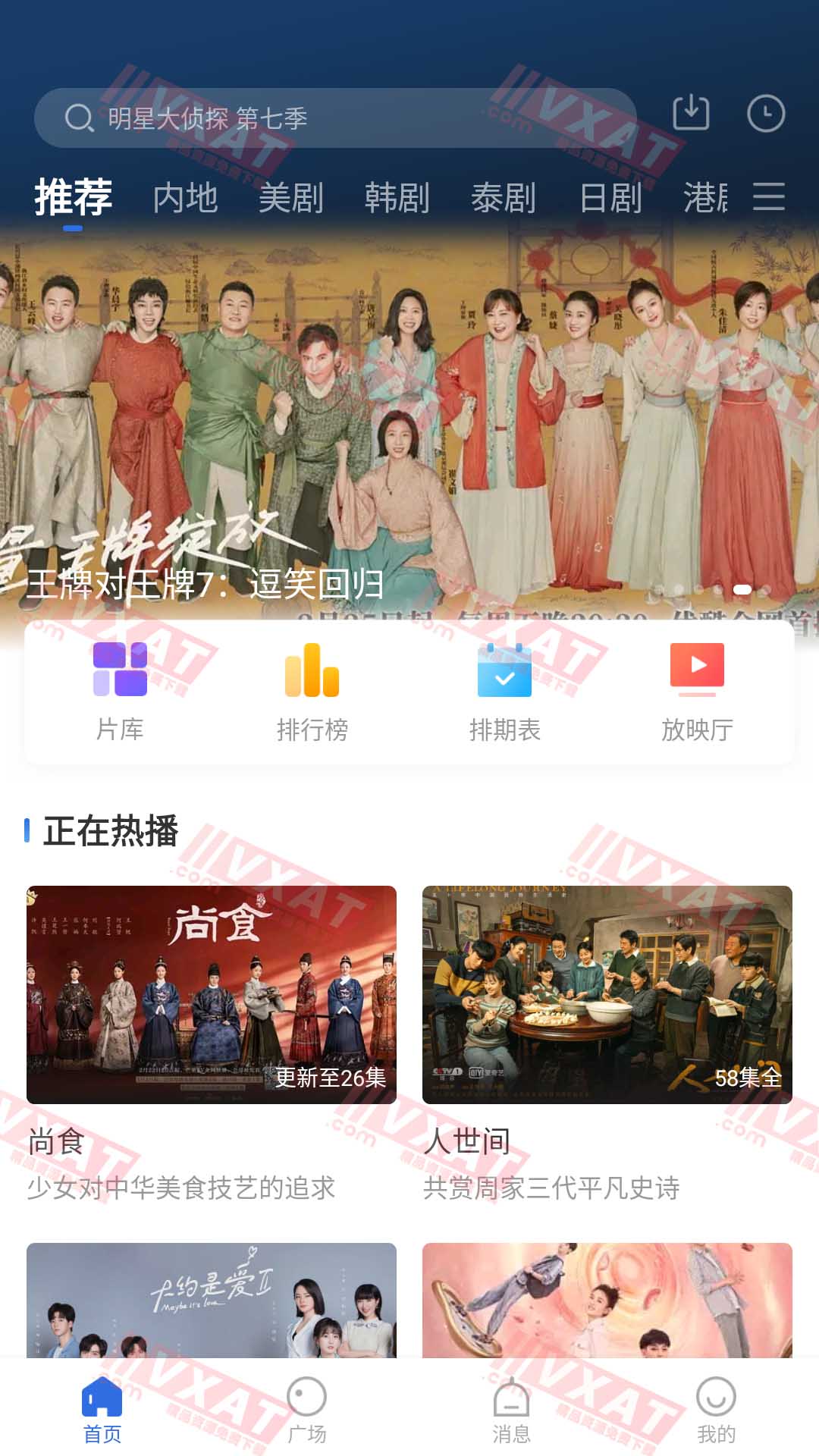
Task: Select the 韩剧 tab
Action: point(397,198)
